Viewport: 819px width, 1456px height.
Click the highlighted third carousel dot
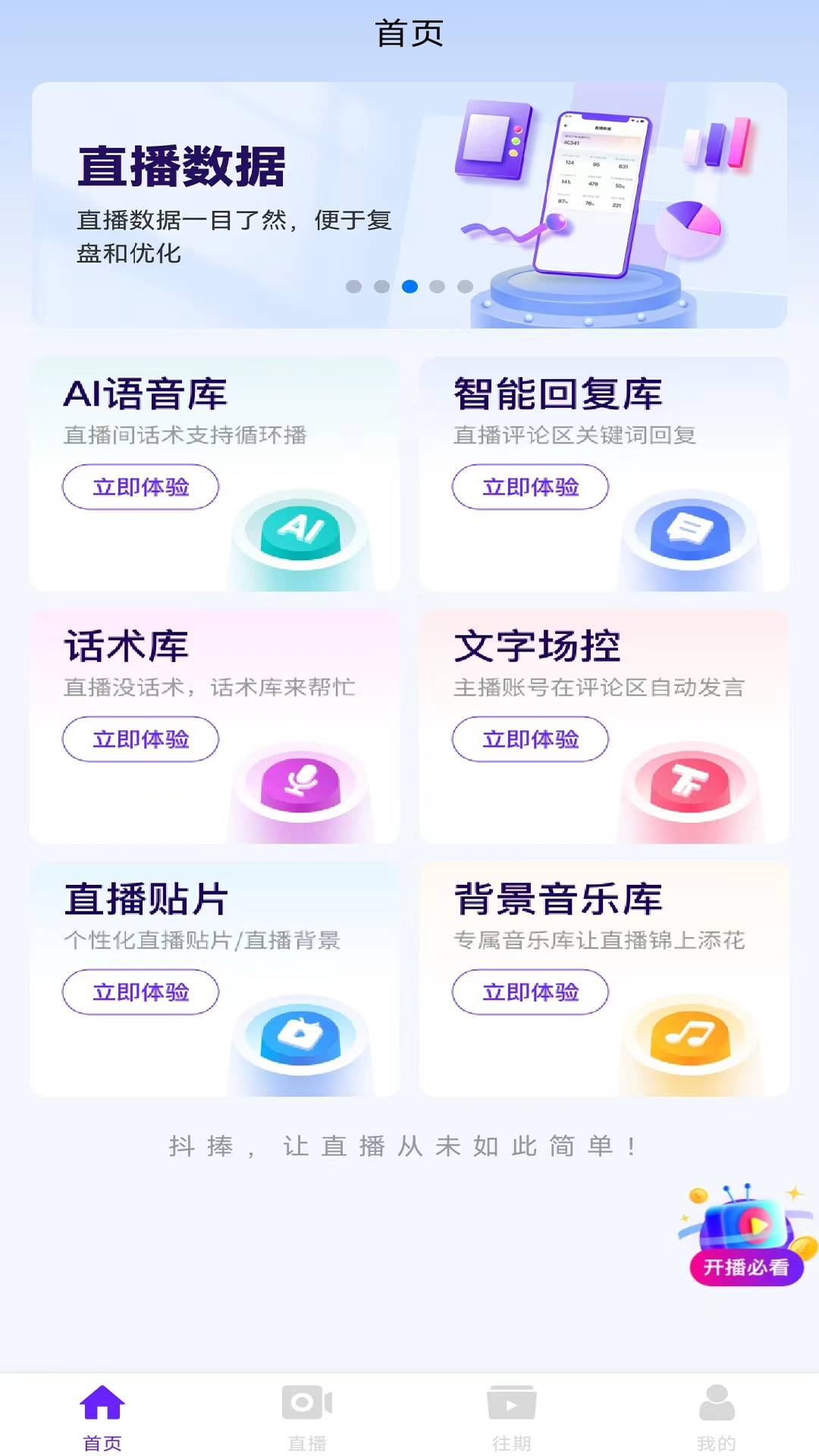pyautogui.click(x=410, y=287)
